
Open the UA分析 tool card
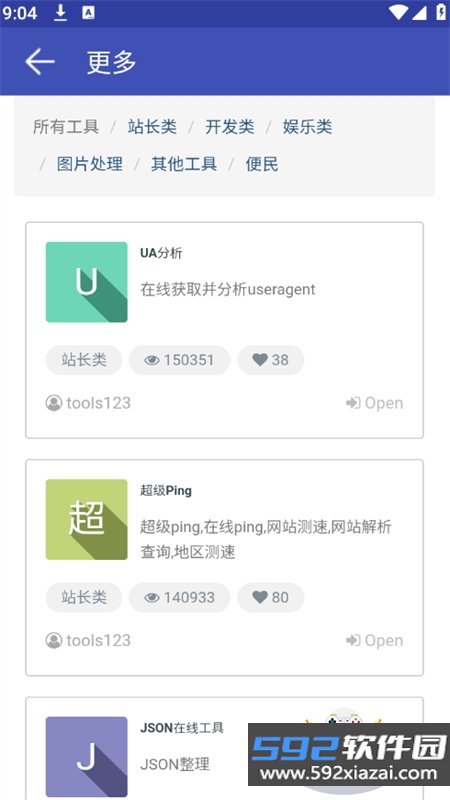[x=224, y=330]
